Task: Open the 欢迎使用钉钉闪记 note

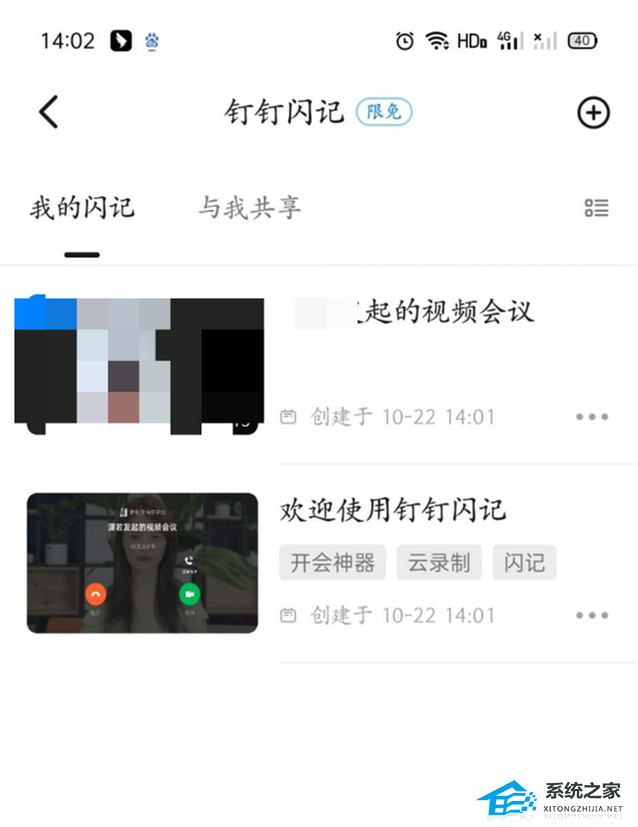Action: (393, 510)
